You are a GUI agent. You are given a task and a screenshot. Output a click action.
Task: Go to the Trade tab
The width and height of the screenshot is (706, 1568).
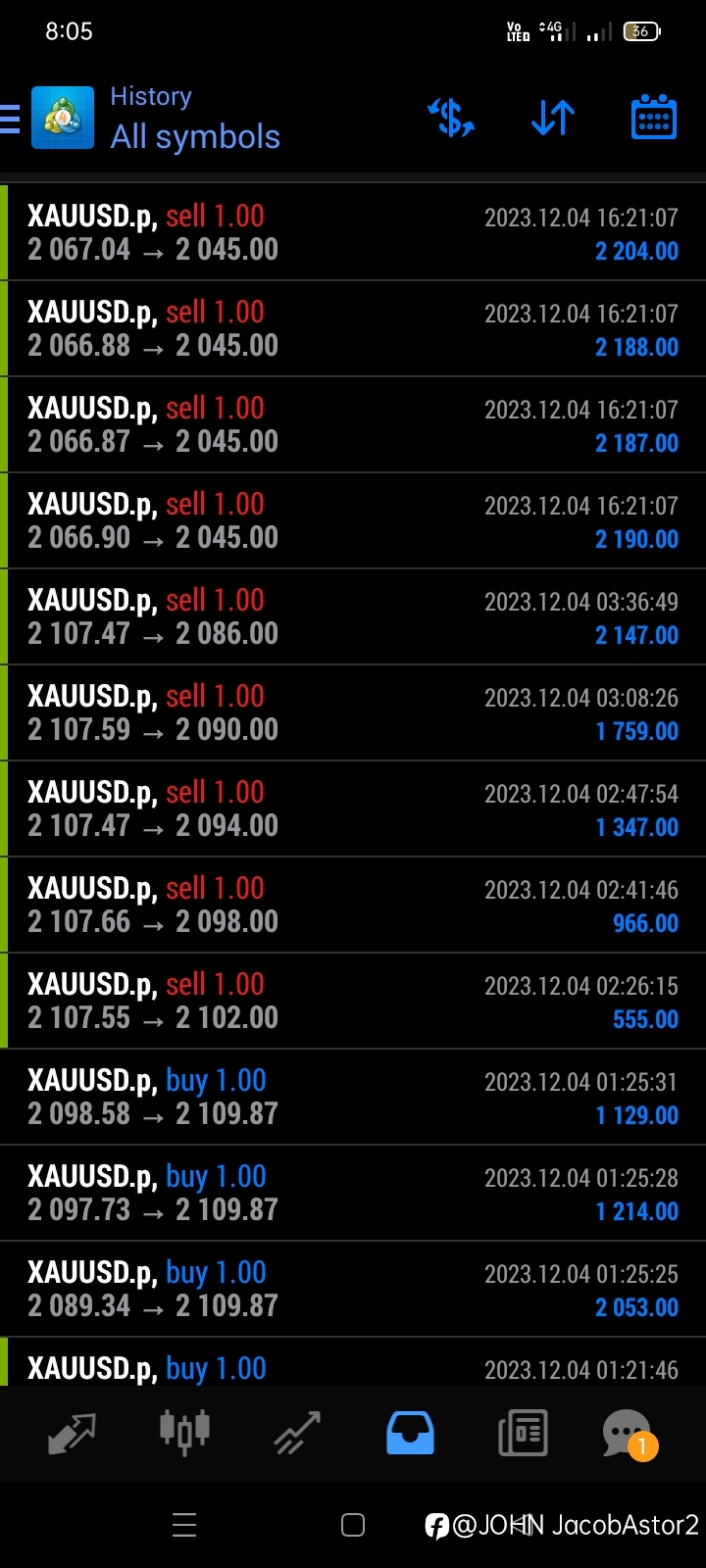pos(297,1433)
